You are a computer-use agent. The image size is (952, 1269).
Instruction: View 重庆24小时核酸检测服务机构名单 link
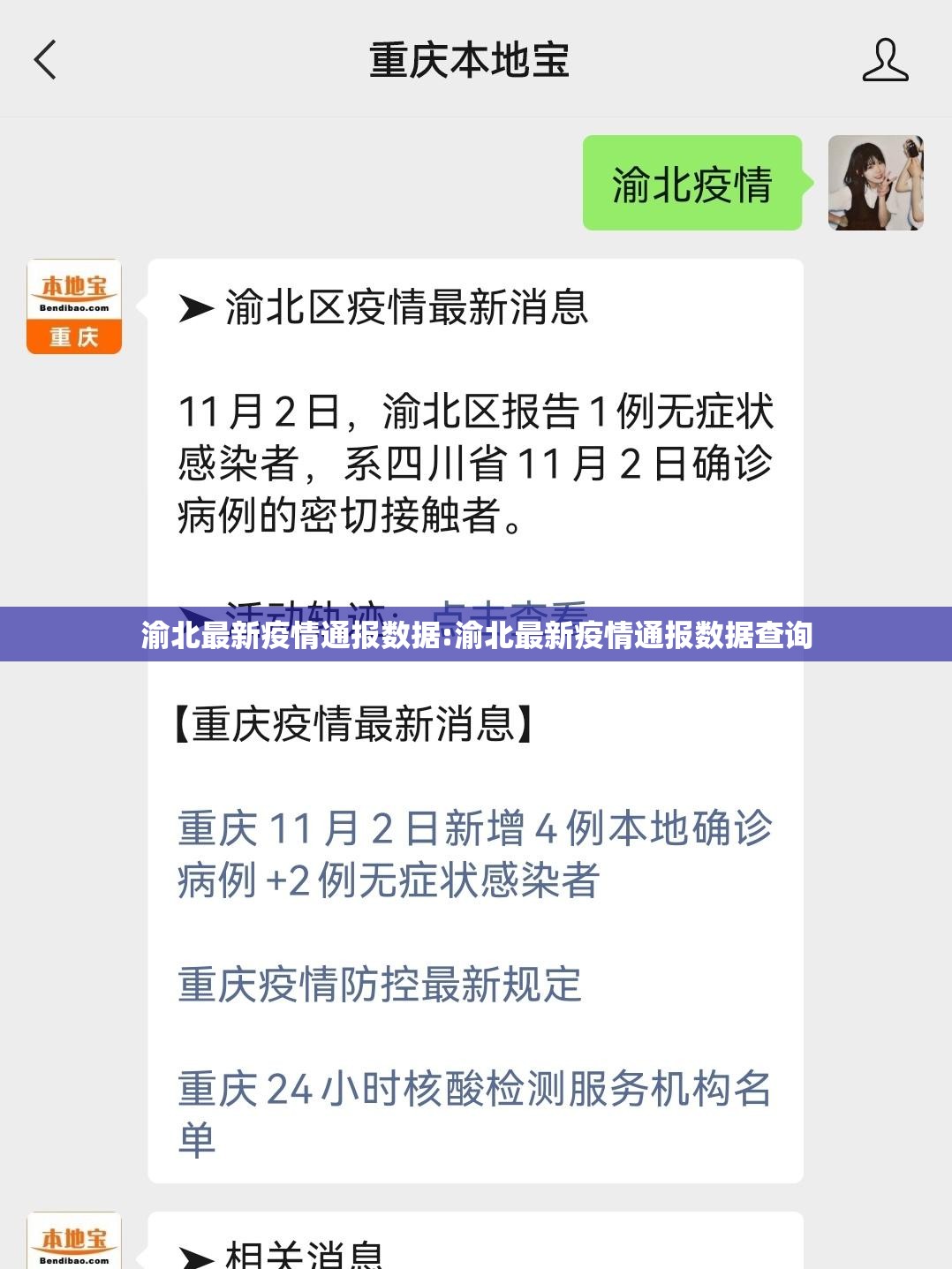(x=474, y=1113)
